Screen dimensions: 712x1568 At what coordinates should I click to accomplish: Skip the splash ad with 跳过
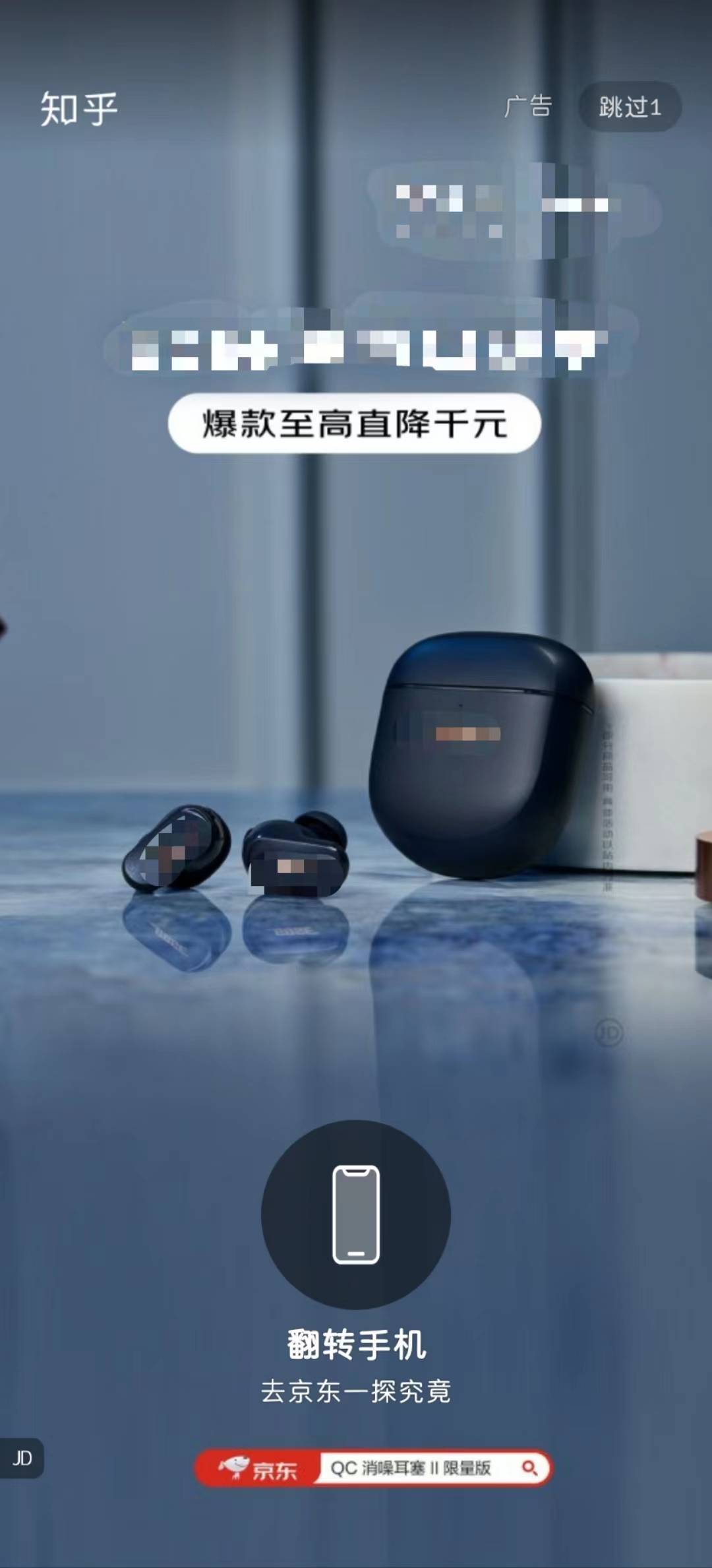tap(629, 107)
